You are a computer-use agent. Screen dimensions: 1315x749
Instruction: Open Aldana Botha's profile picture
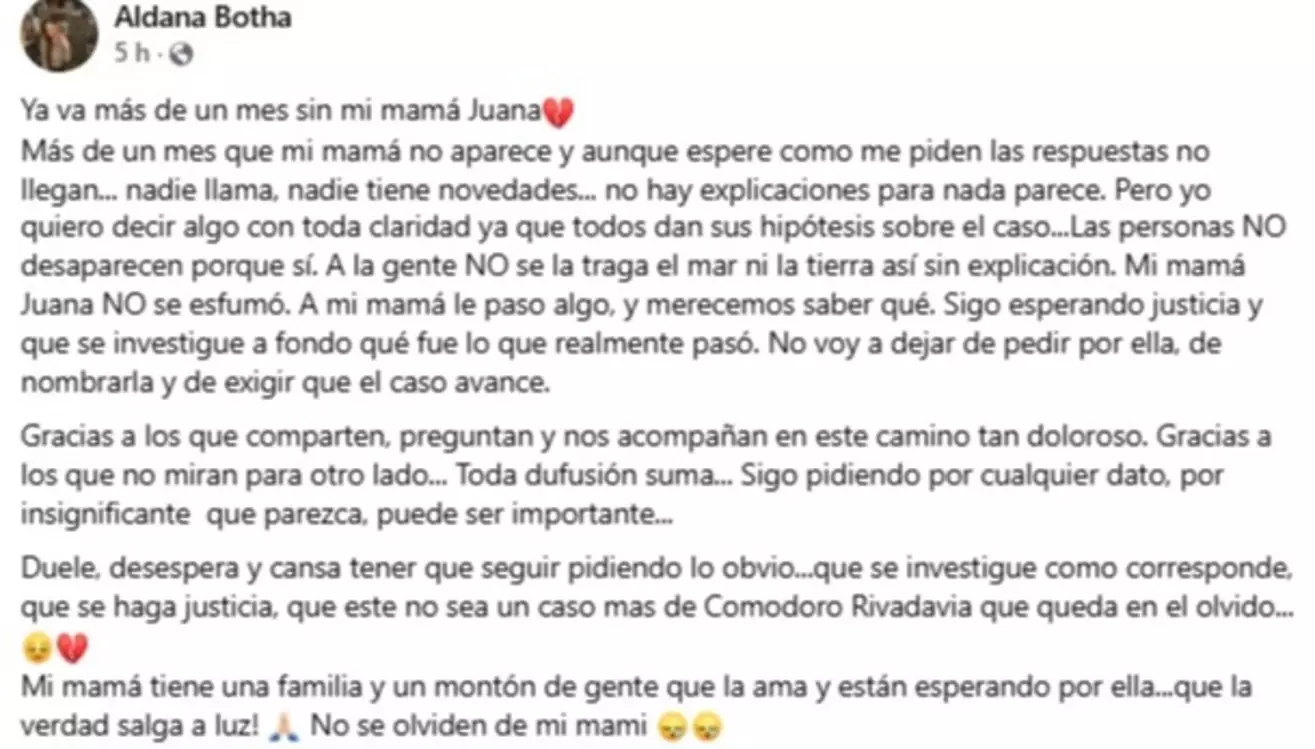click(59, 34)
